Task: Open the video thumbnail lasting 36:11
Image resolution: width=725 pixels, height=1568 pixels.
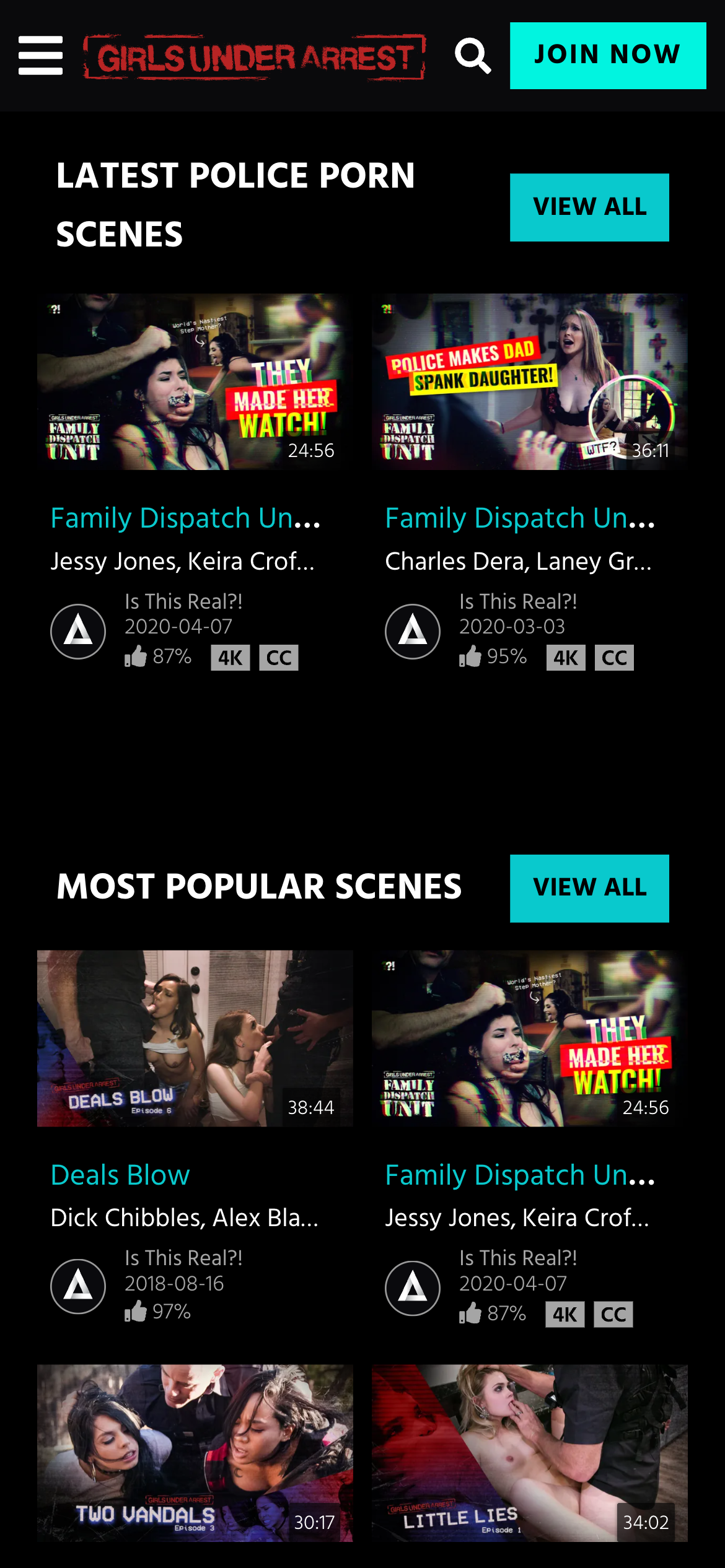Action: [529, 381]
